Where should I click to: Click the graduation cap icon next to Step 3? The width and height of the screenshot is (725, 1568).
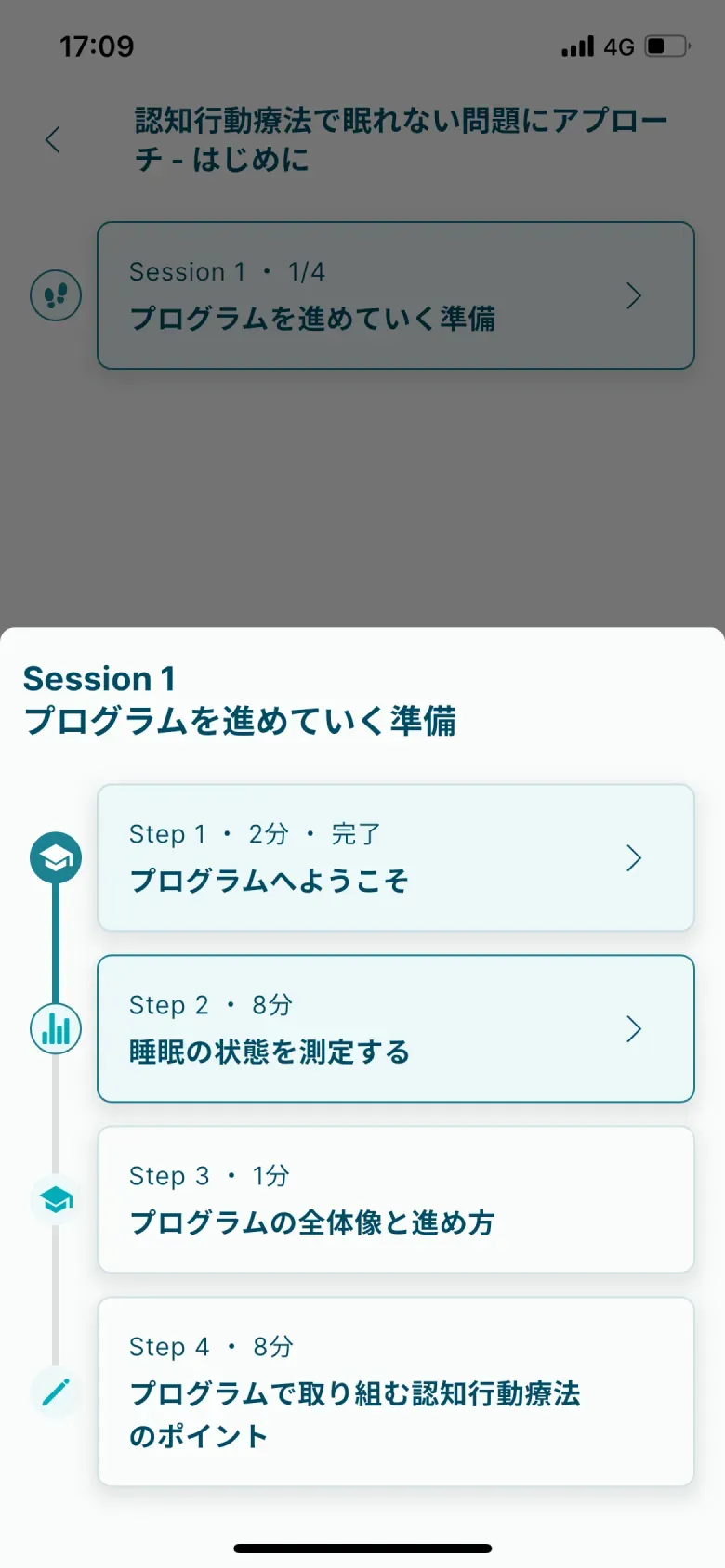pyautogui.click(x=56, y=1199)
